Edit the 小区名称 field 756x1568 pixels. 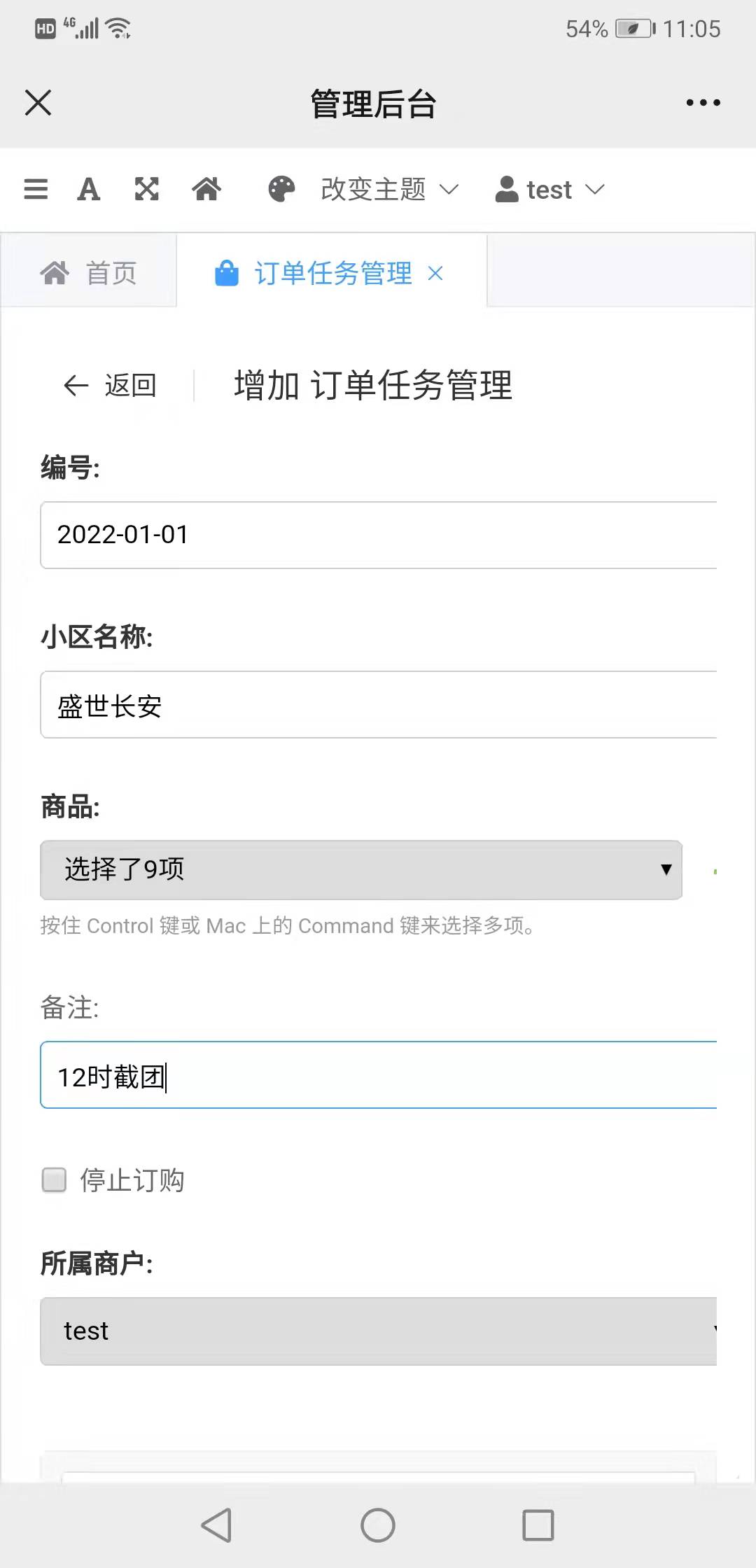click(x=379, y=704)
